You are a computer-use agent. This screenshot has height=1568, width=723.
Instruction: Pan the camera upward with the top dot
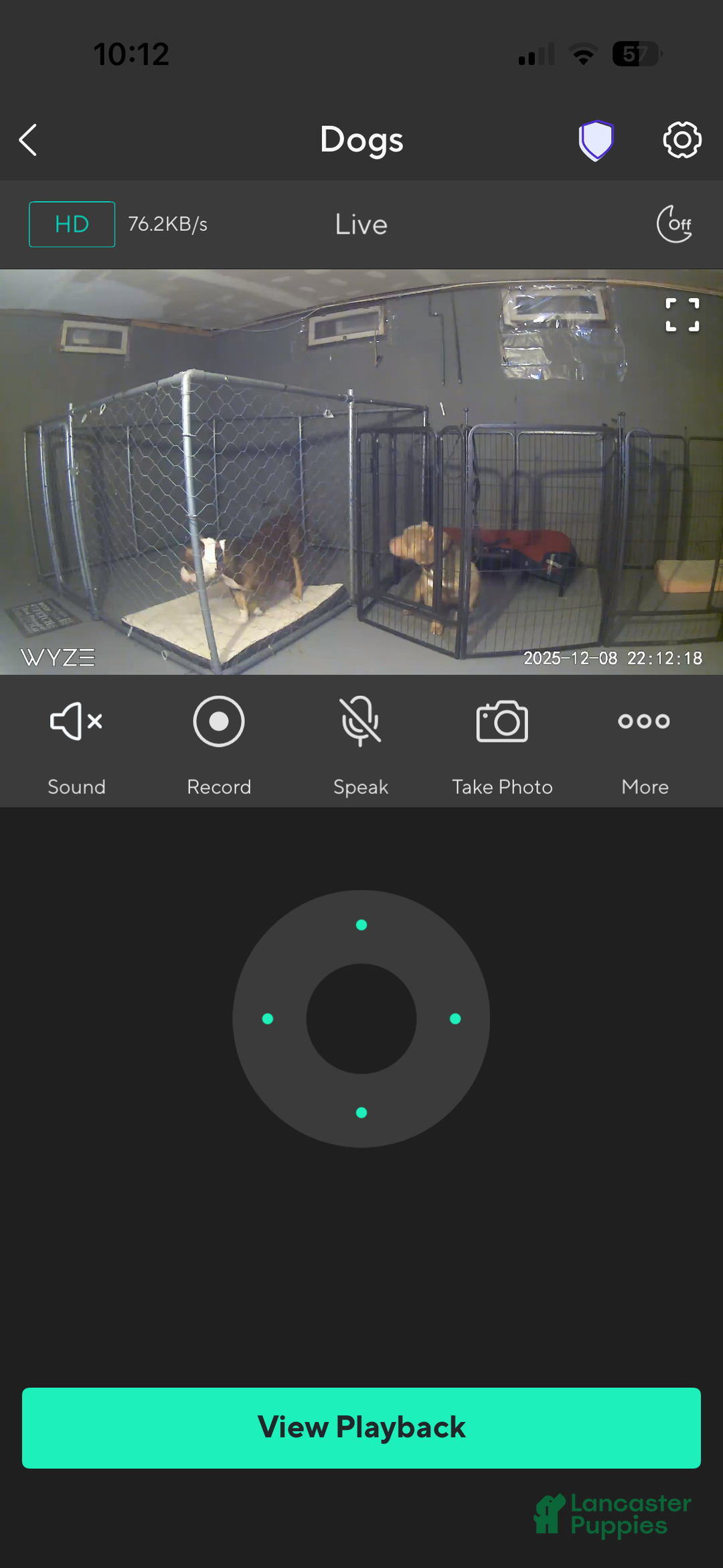361,924
